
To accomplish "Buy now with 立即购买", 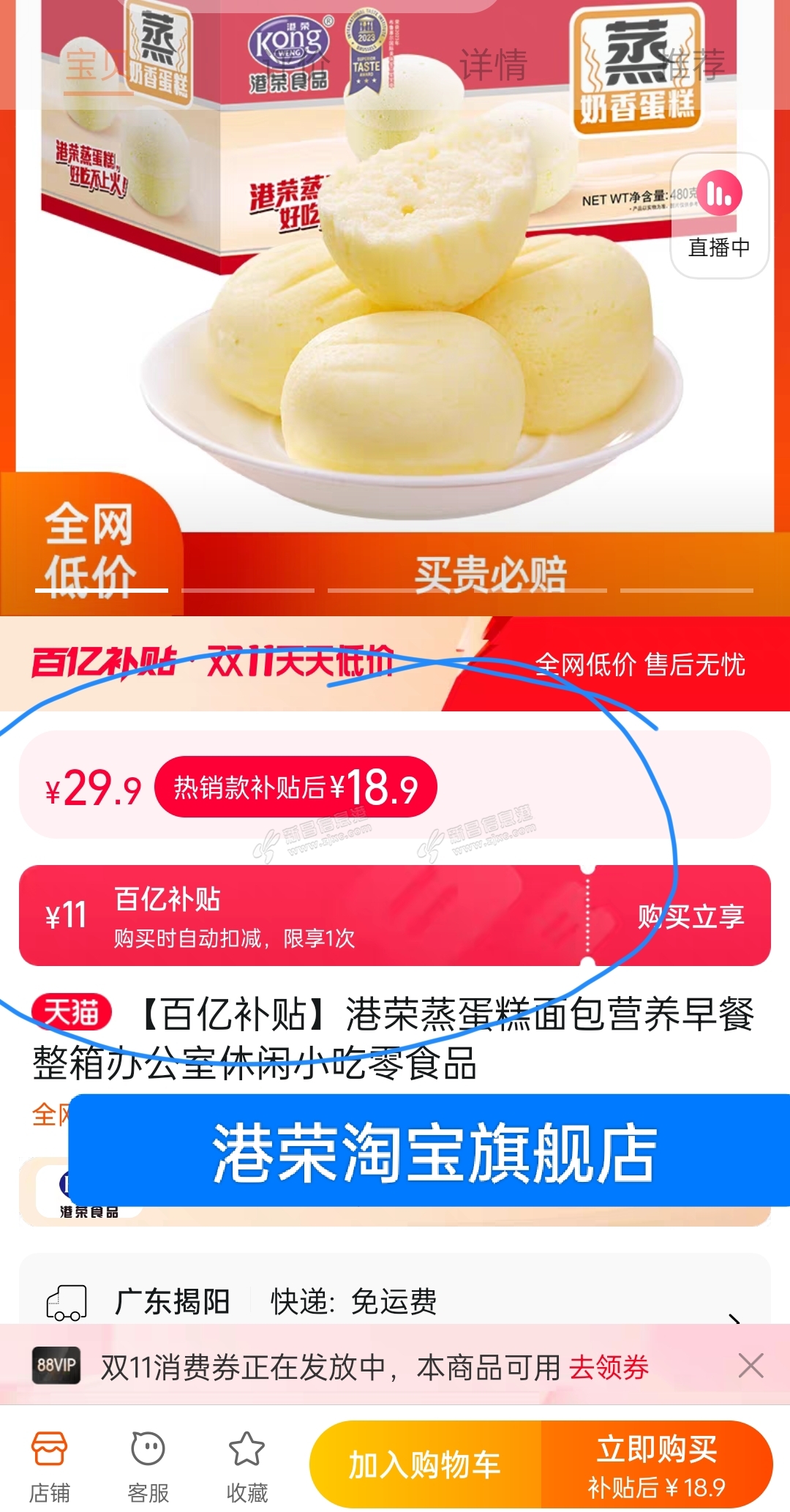I will coord(656,1465).
